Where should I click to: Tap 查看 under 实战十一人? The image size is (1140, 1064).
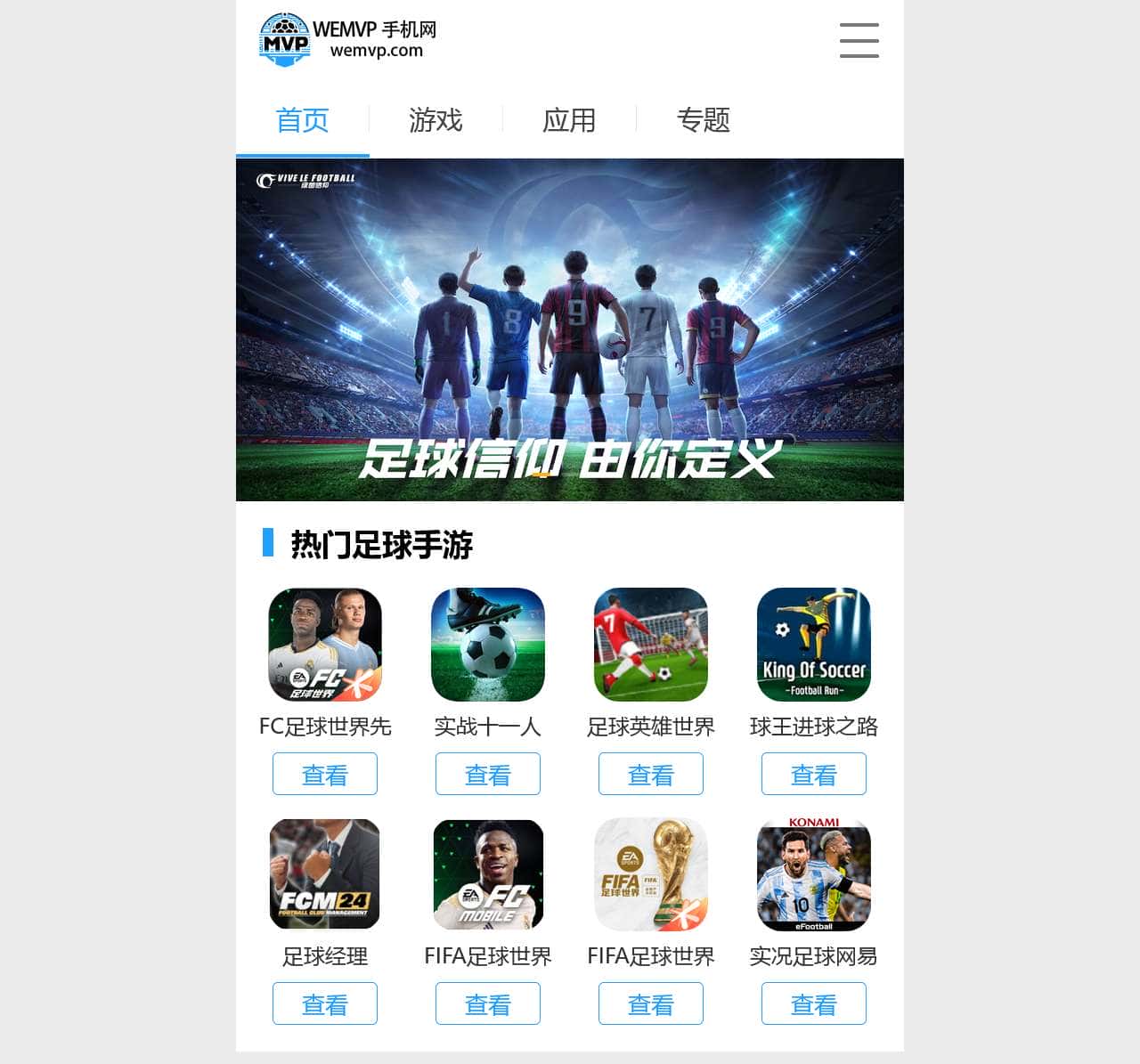(x=488, y=774)
